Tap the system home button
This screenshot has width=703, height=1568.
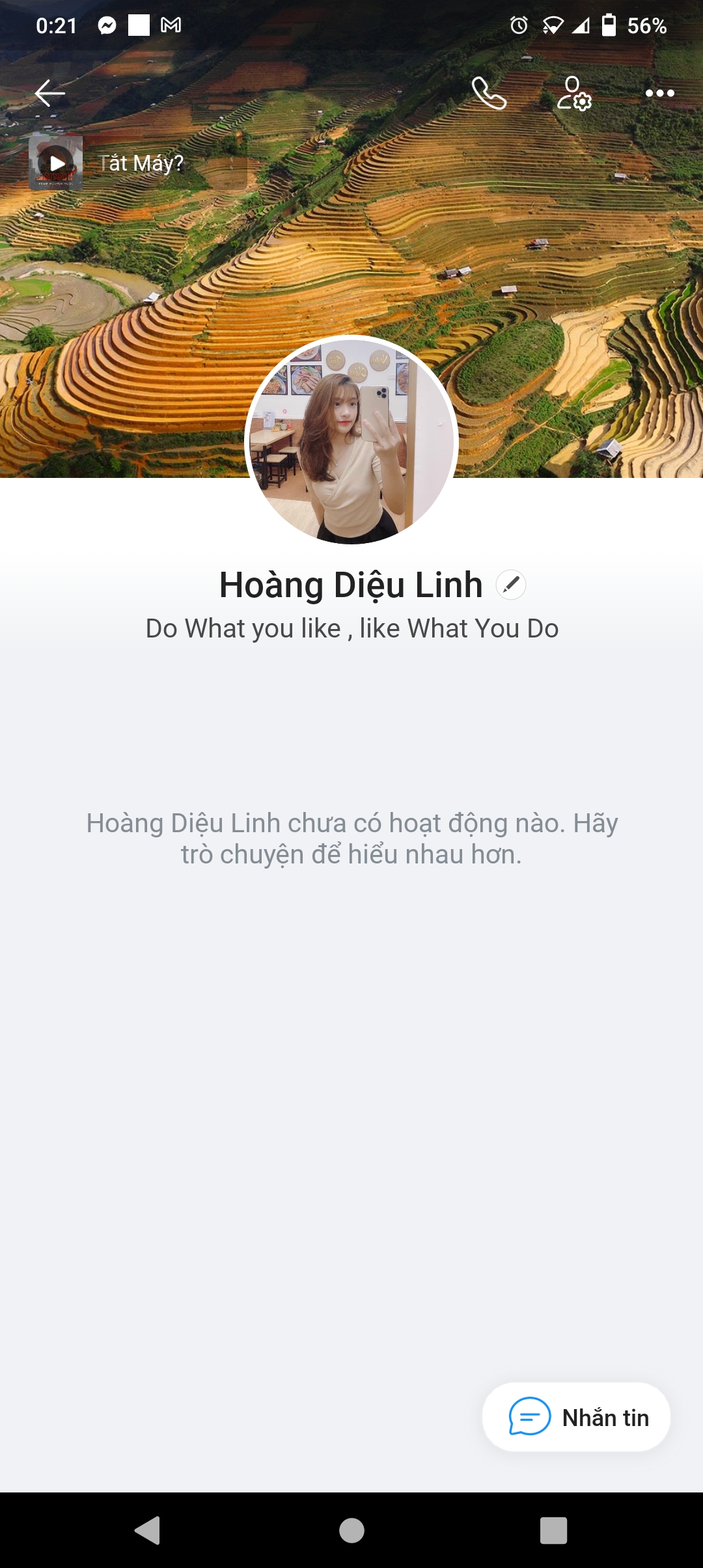pyautogui.click(x=351, y=1530)
